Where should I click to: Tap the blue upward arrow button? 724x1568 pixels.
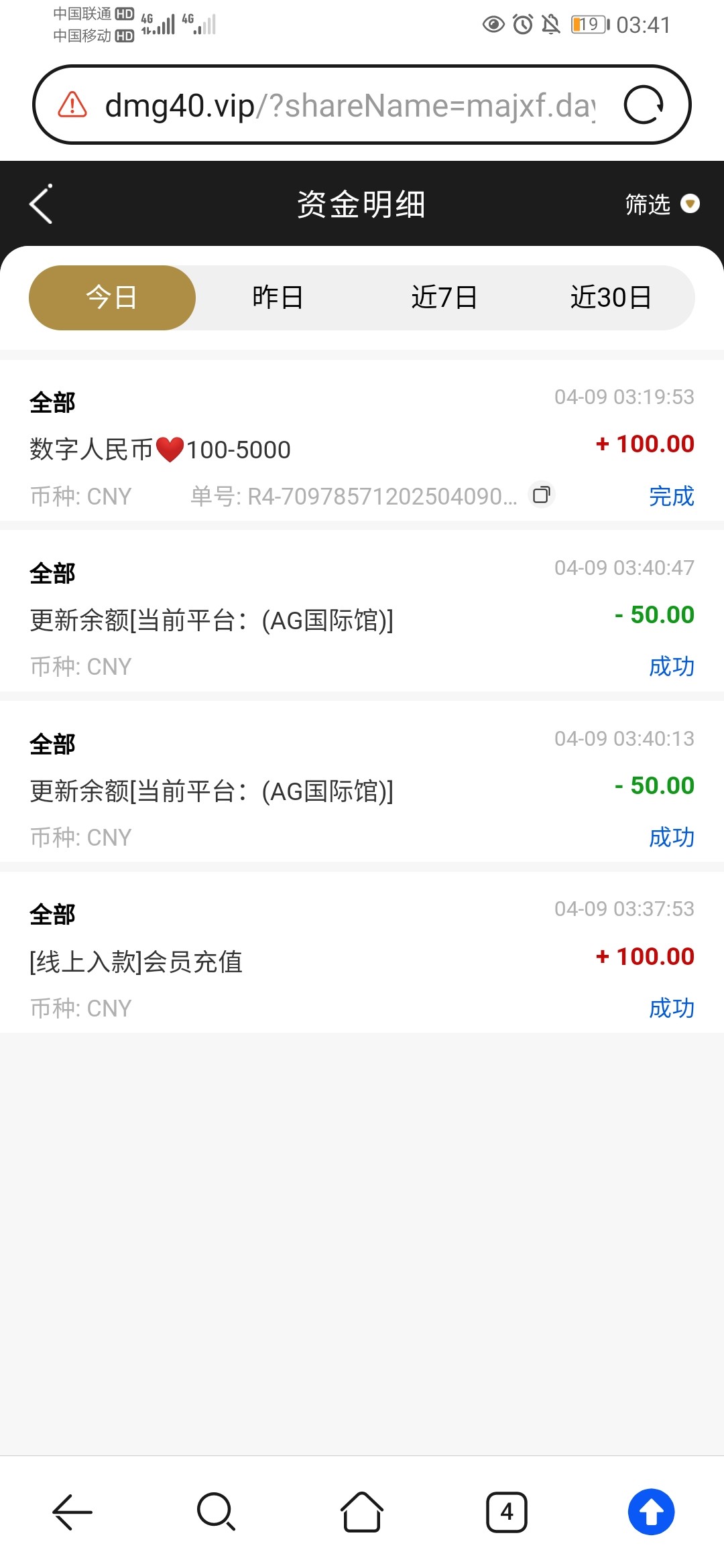(651, 1512)
